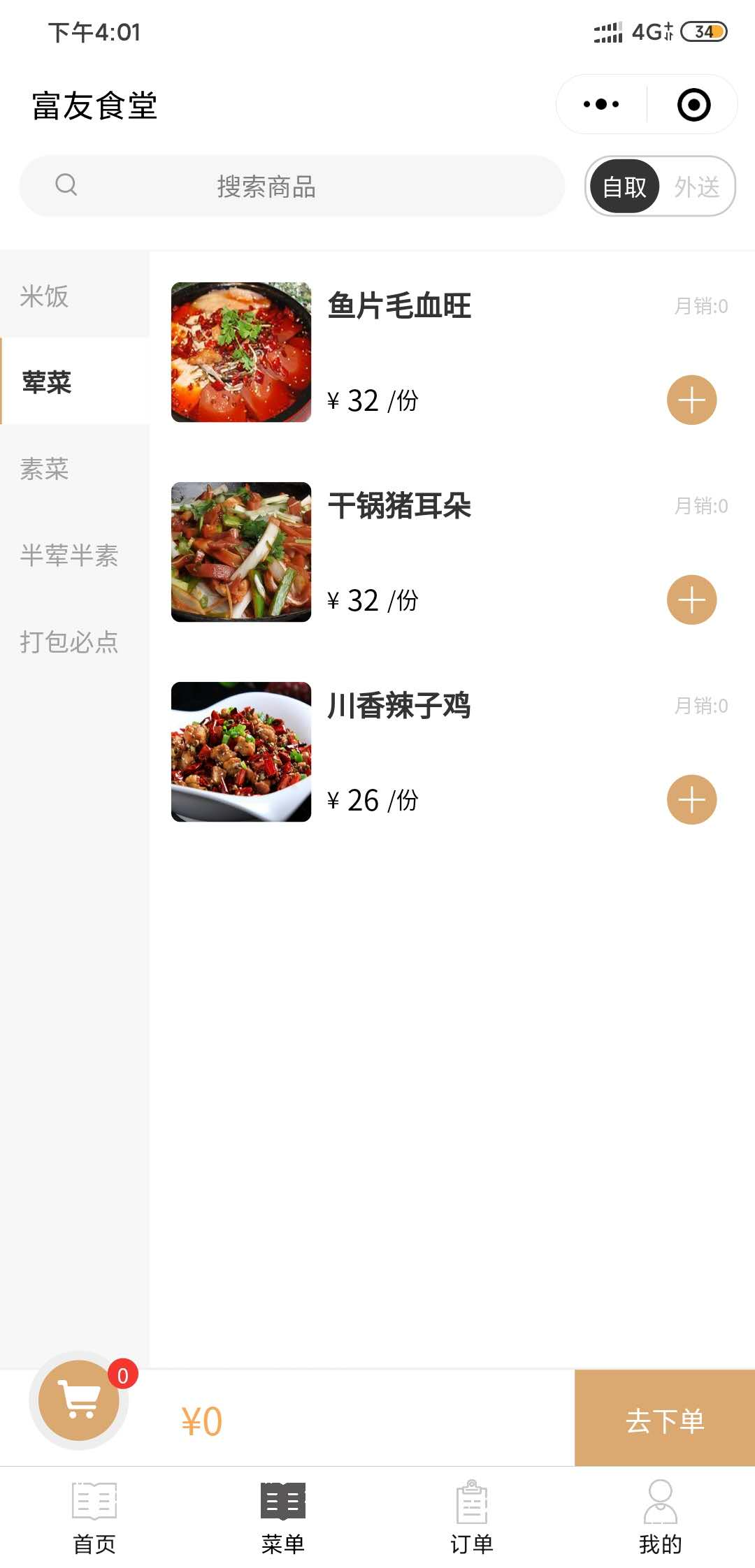Select the 荤菜 category
755x1568 pixels.
click(x=47, y=382)
